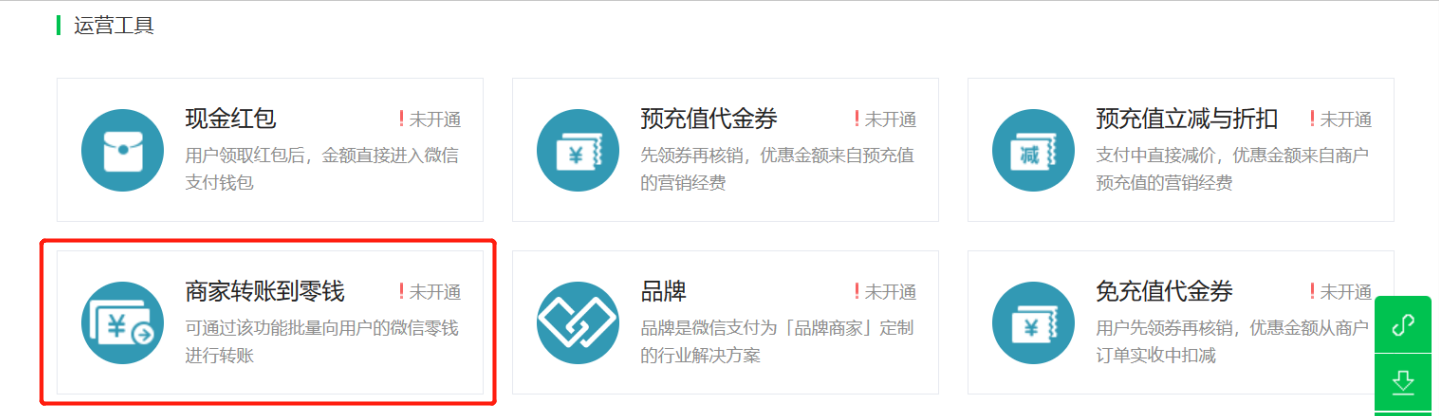Tap the green floating download icon

point(1402,381)
